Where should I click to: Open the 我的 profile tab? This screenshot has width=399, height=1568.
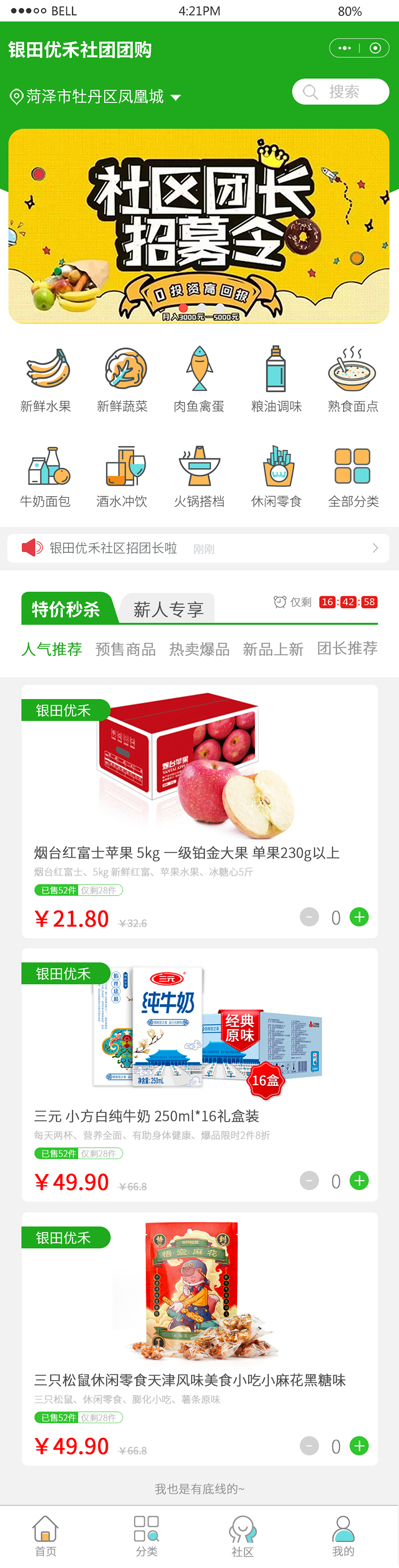coord(343,1535)
